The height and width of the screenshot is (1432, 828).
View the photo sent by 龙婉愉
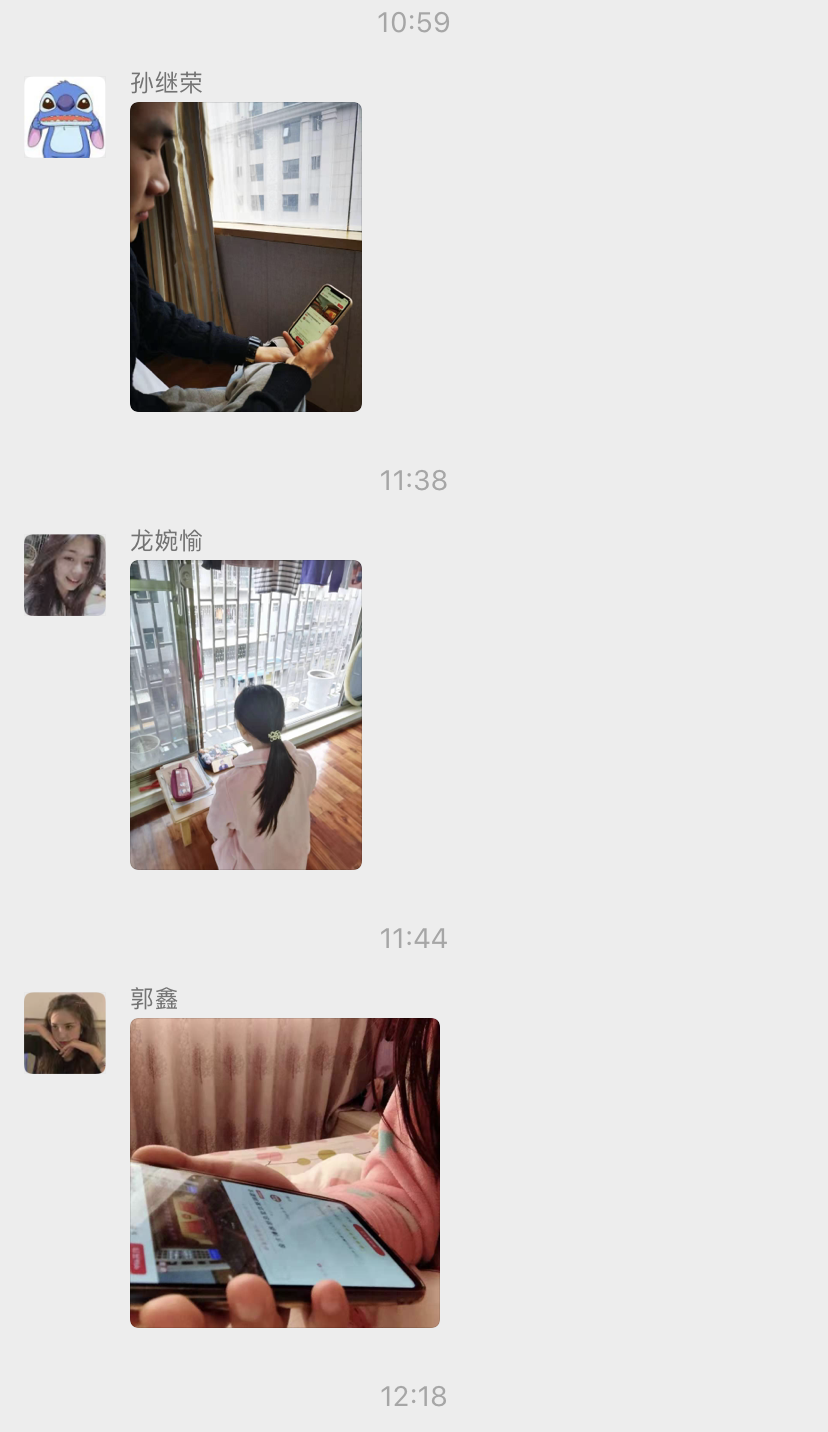pyautogui.click(x=245, y=714)
